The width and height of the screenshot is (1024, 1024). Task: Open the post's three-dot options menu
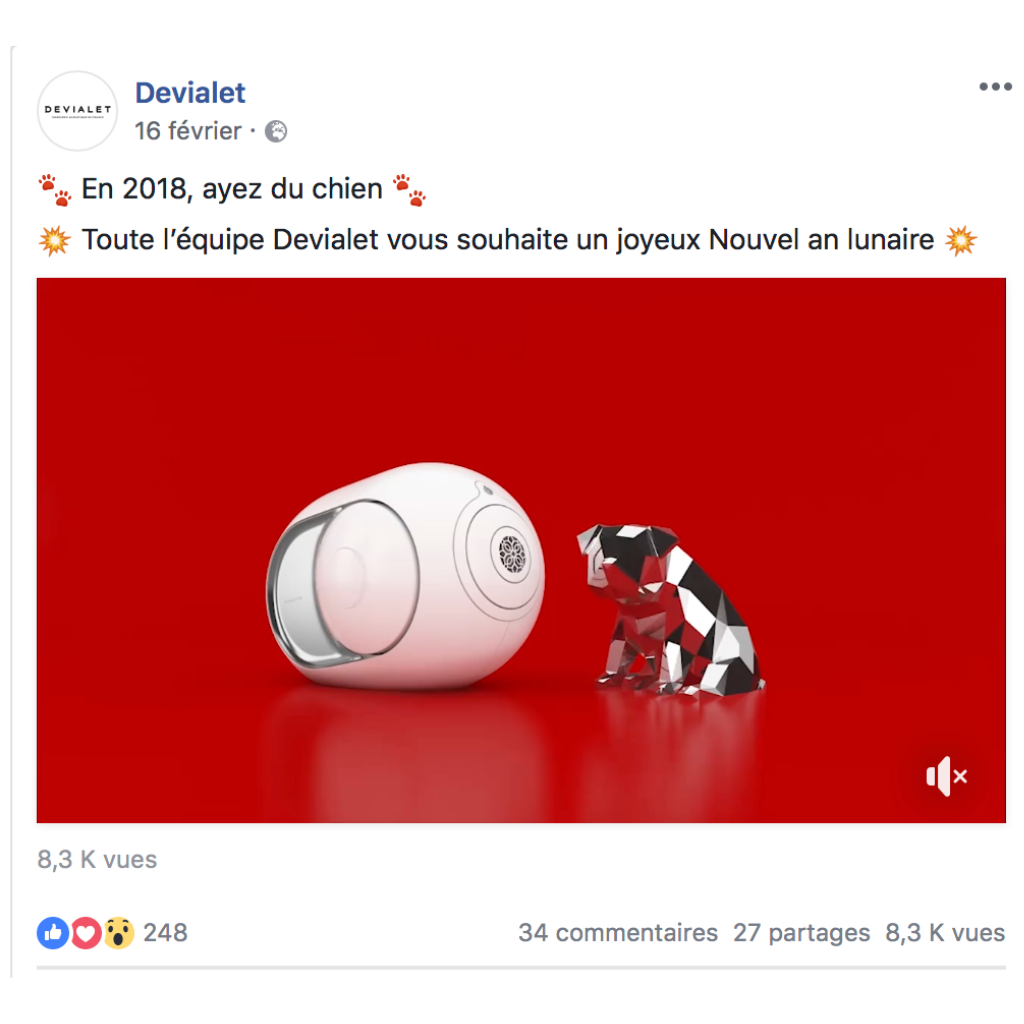[994, 87]
